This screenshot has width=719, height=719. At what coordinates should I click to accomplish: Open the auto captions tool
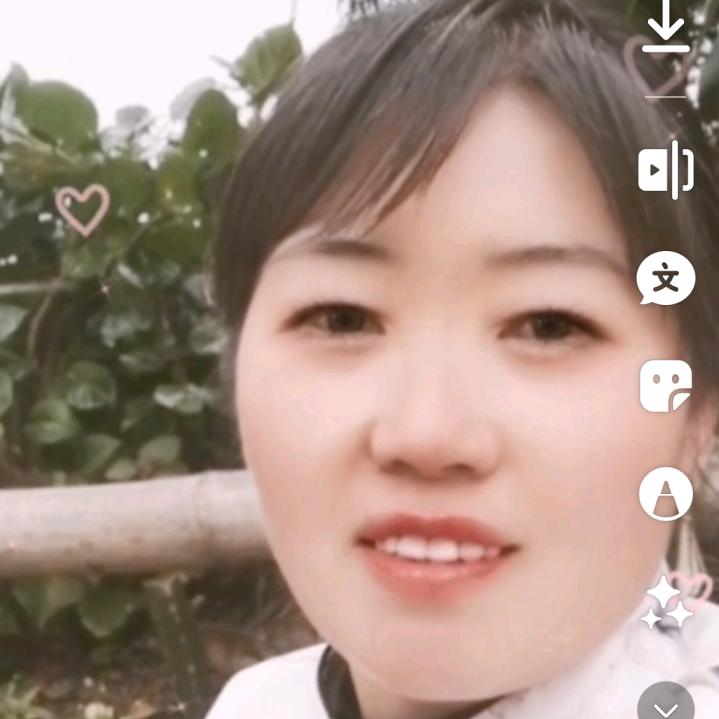click(666, 278)
